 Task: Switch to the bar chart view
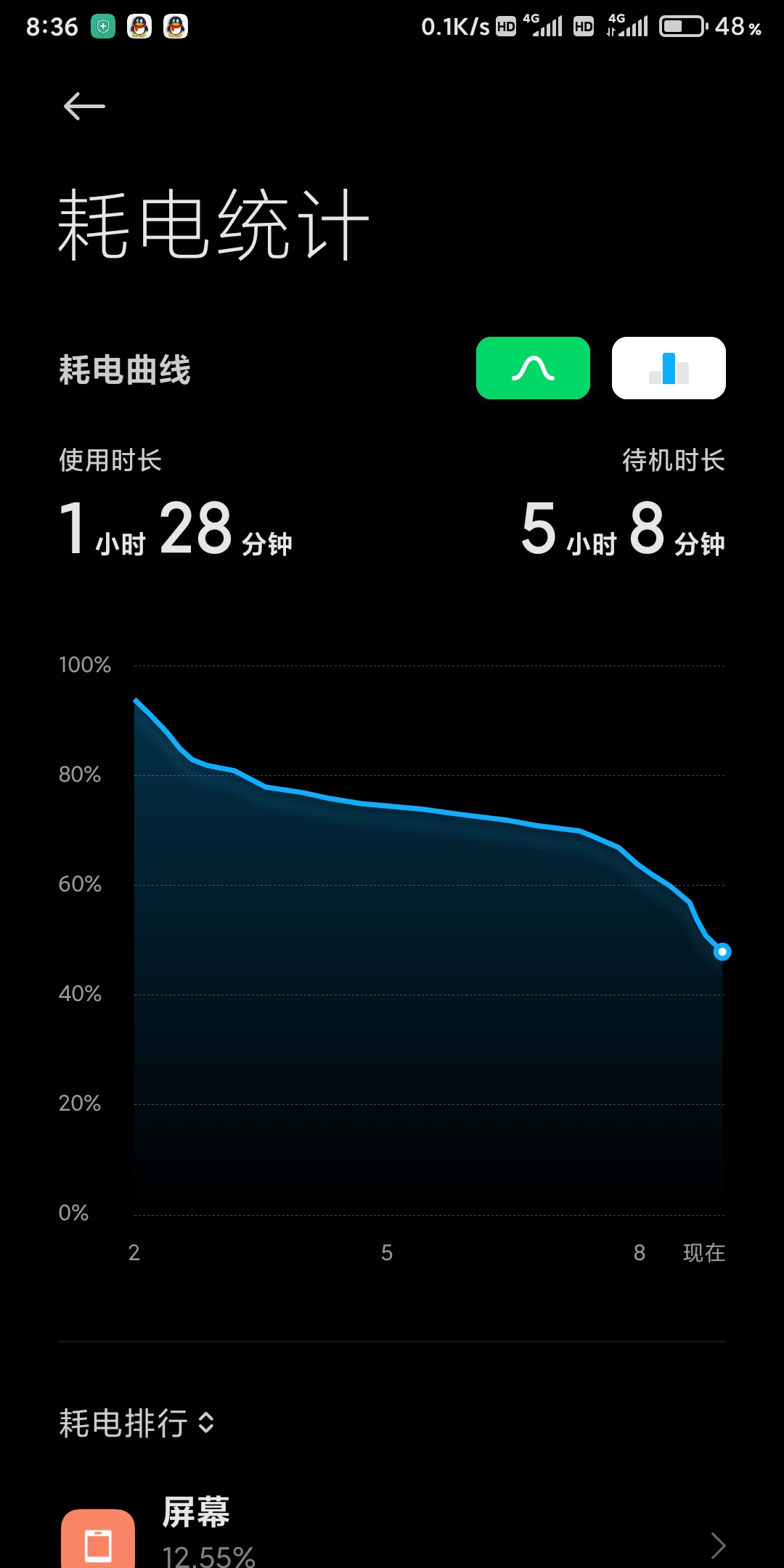tap(669, 368)
